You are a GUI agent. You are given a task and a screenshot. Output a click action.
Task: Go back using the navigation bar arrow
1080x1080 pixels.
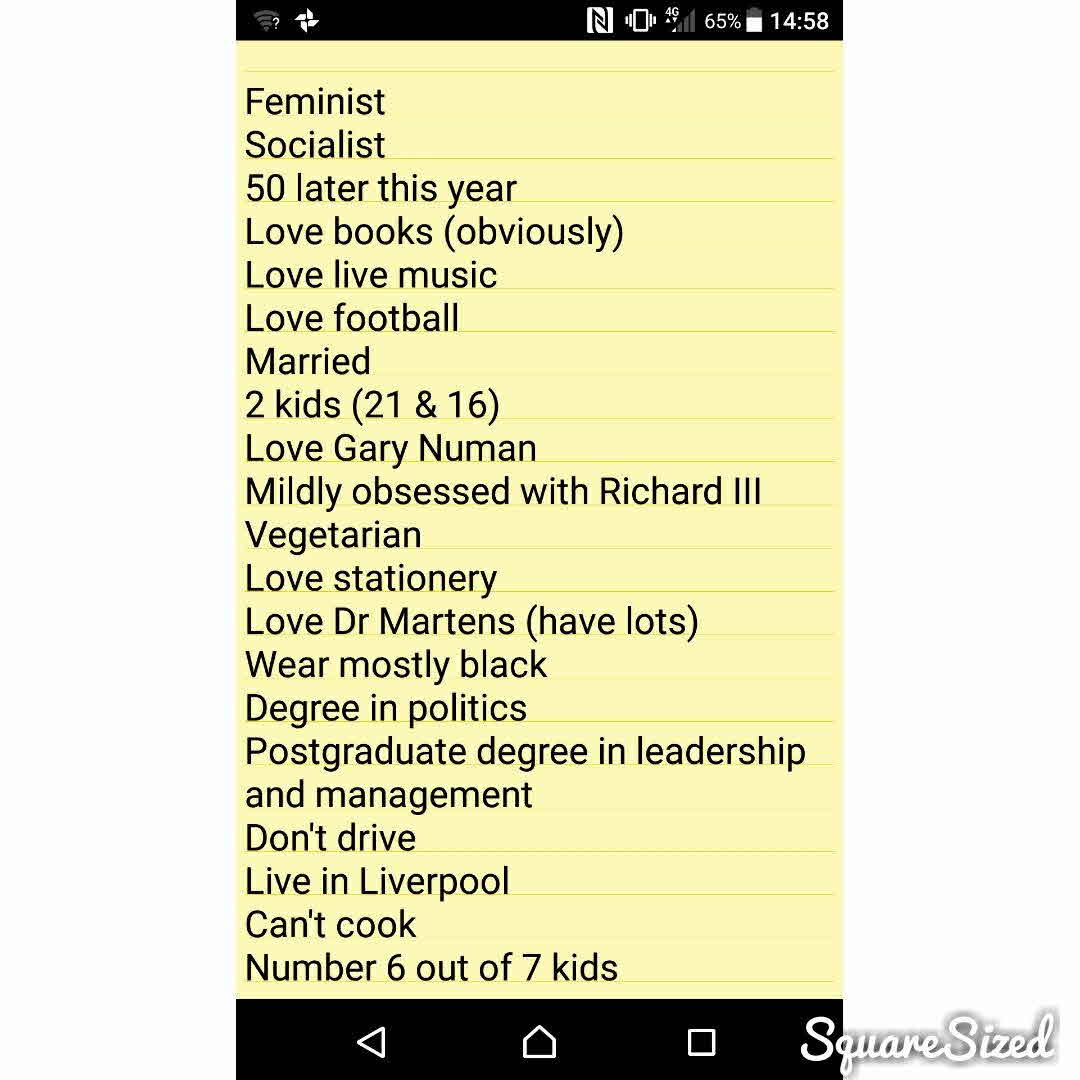[372, 1042]
